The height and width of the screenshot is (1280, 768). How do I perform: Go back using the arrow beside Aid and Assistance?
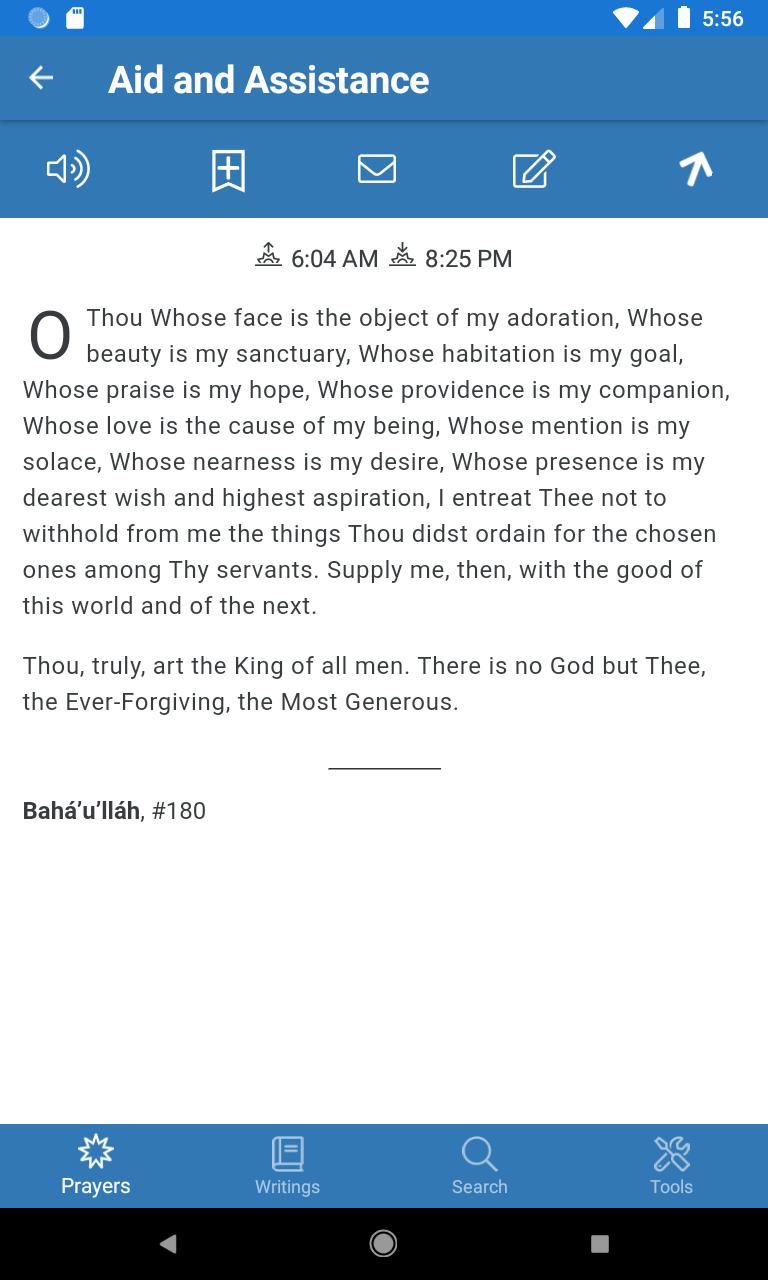pyautogui.click(x=41, y=78)
